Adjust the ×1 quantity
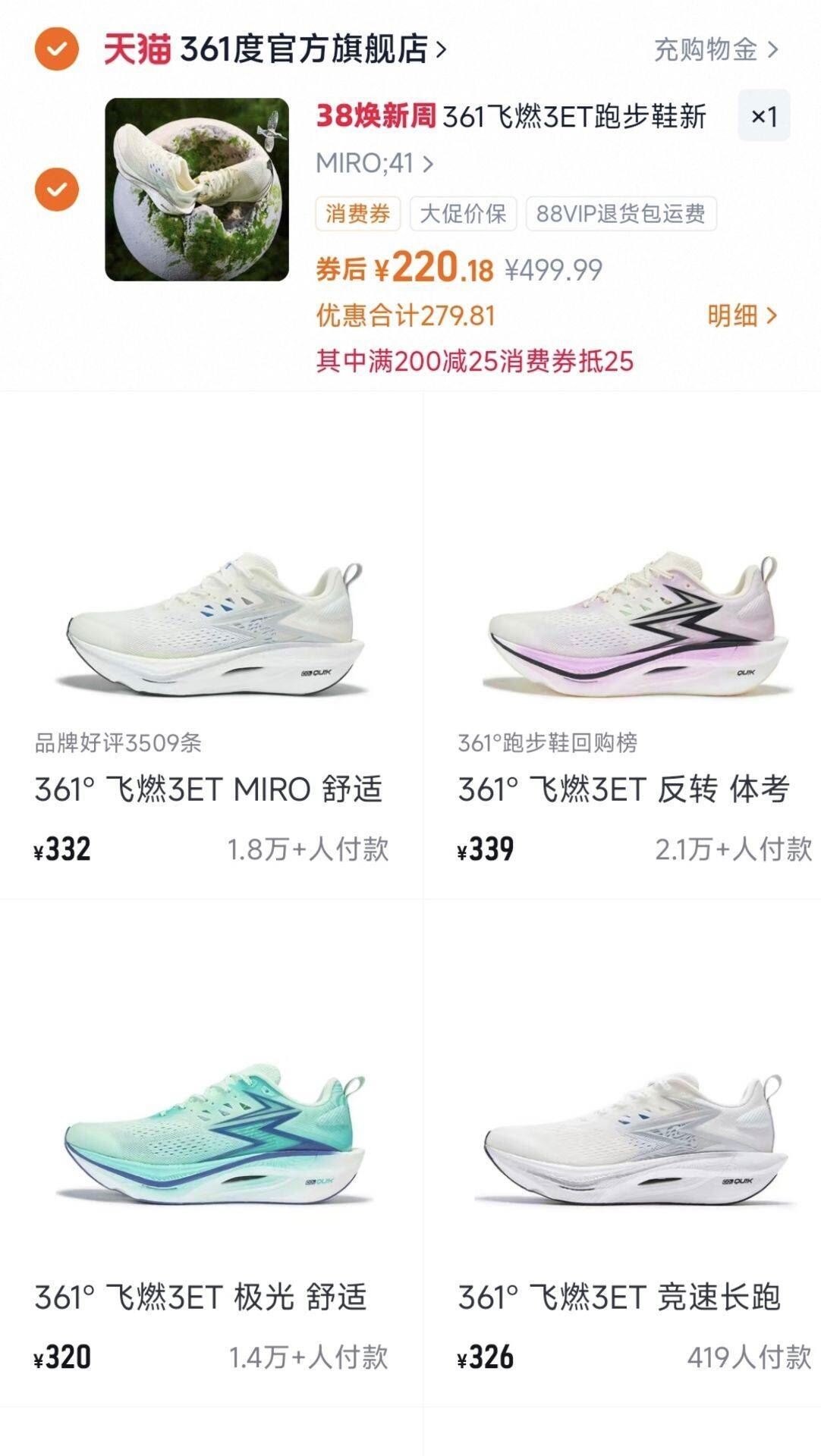The height and width of the screenshot is (1456, 821). [763, 116]
